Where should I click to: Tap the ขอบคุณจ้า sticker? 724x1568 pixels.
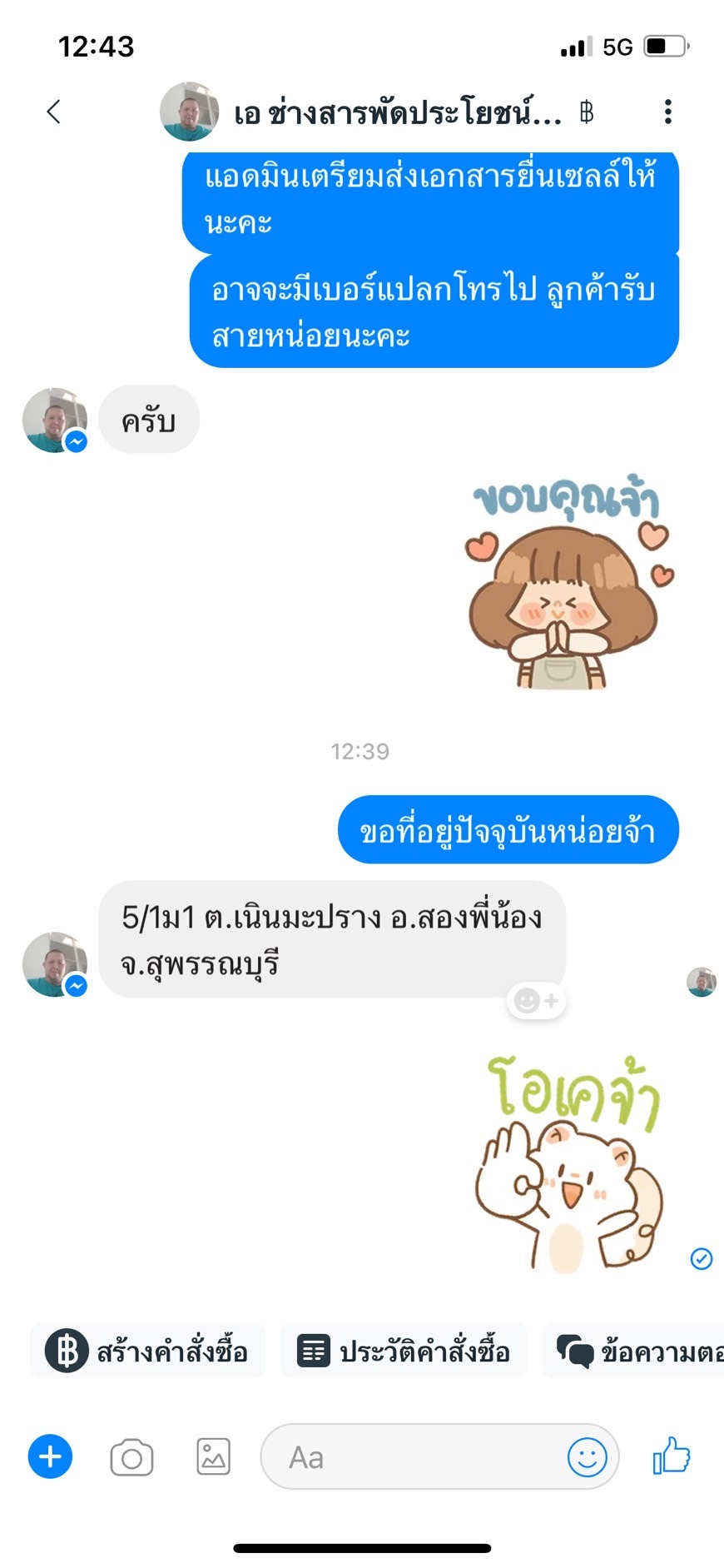(x=568, y=583)
